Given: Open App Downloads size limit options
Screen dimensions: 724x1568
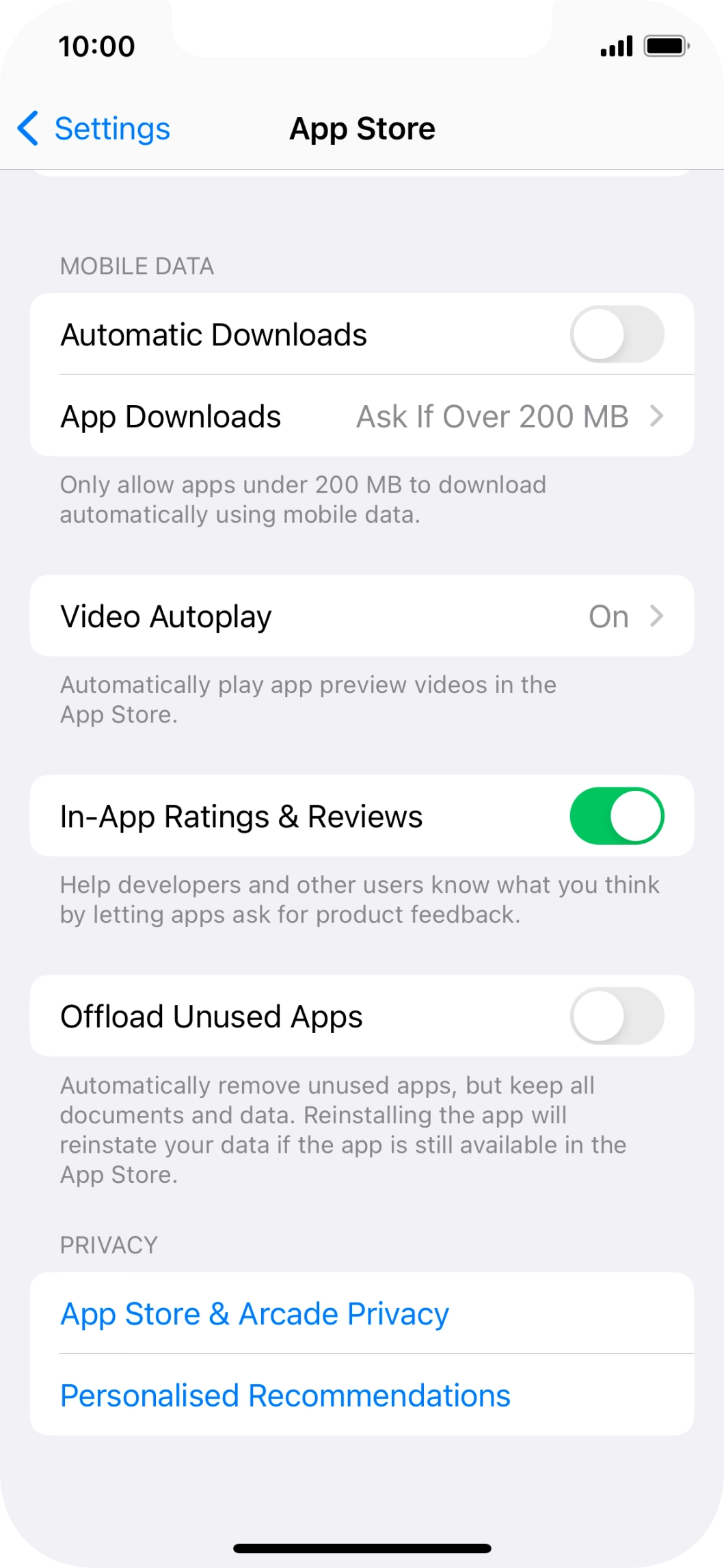Looking at the screenshot, I should tap(362, 416).
